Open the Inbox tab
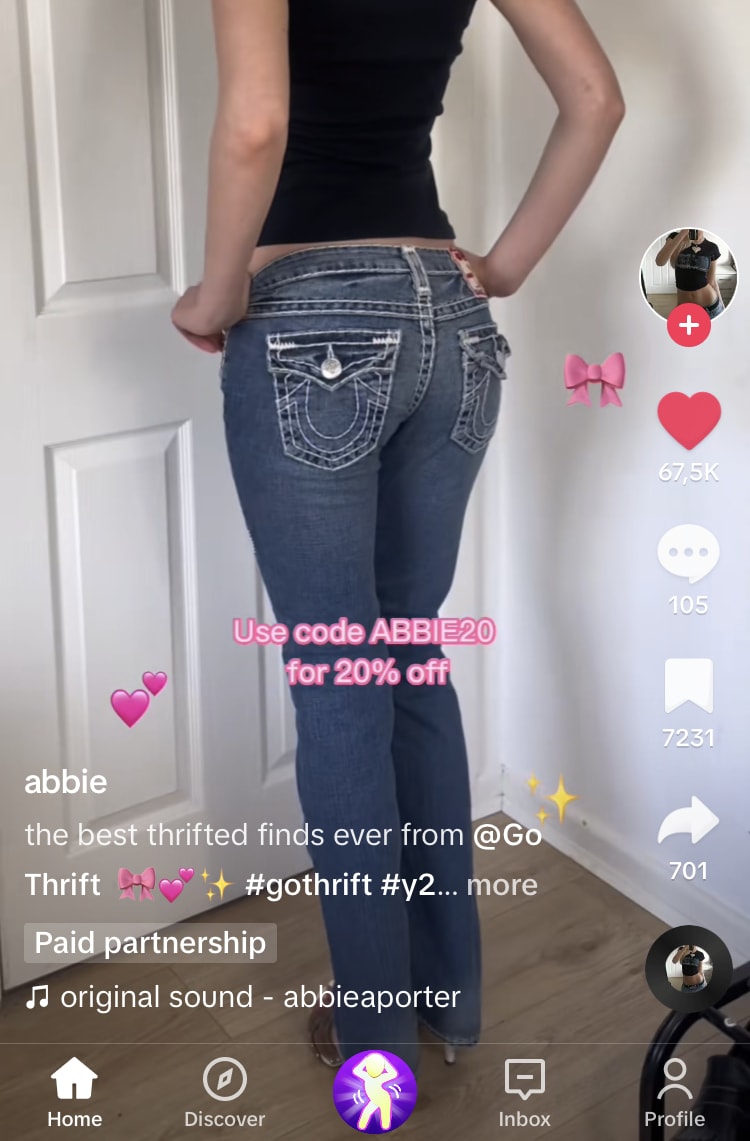 click(x=524, y=1093)
